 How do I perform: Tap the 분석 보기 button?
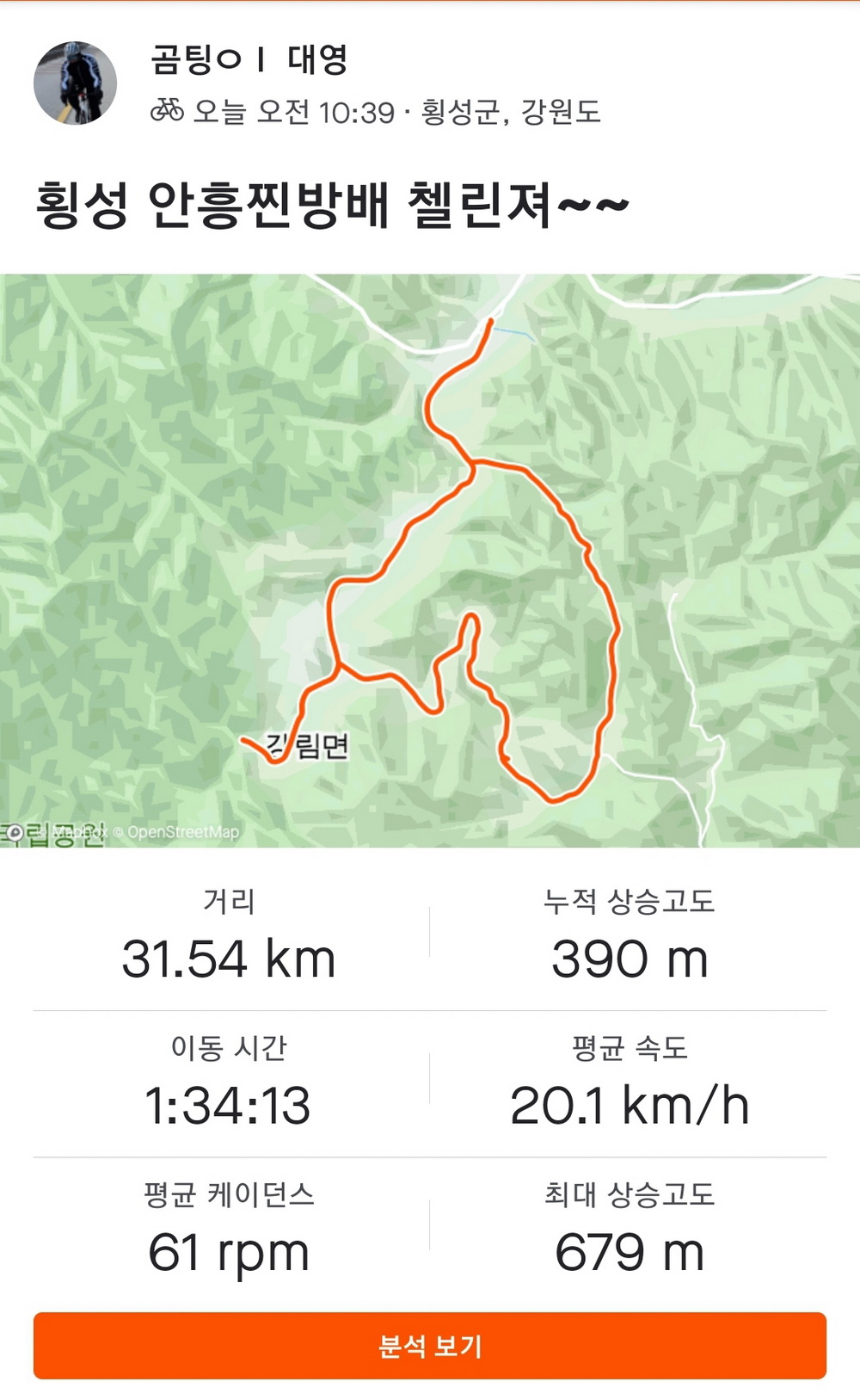429,1345
